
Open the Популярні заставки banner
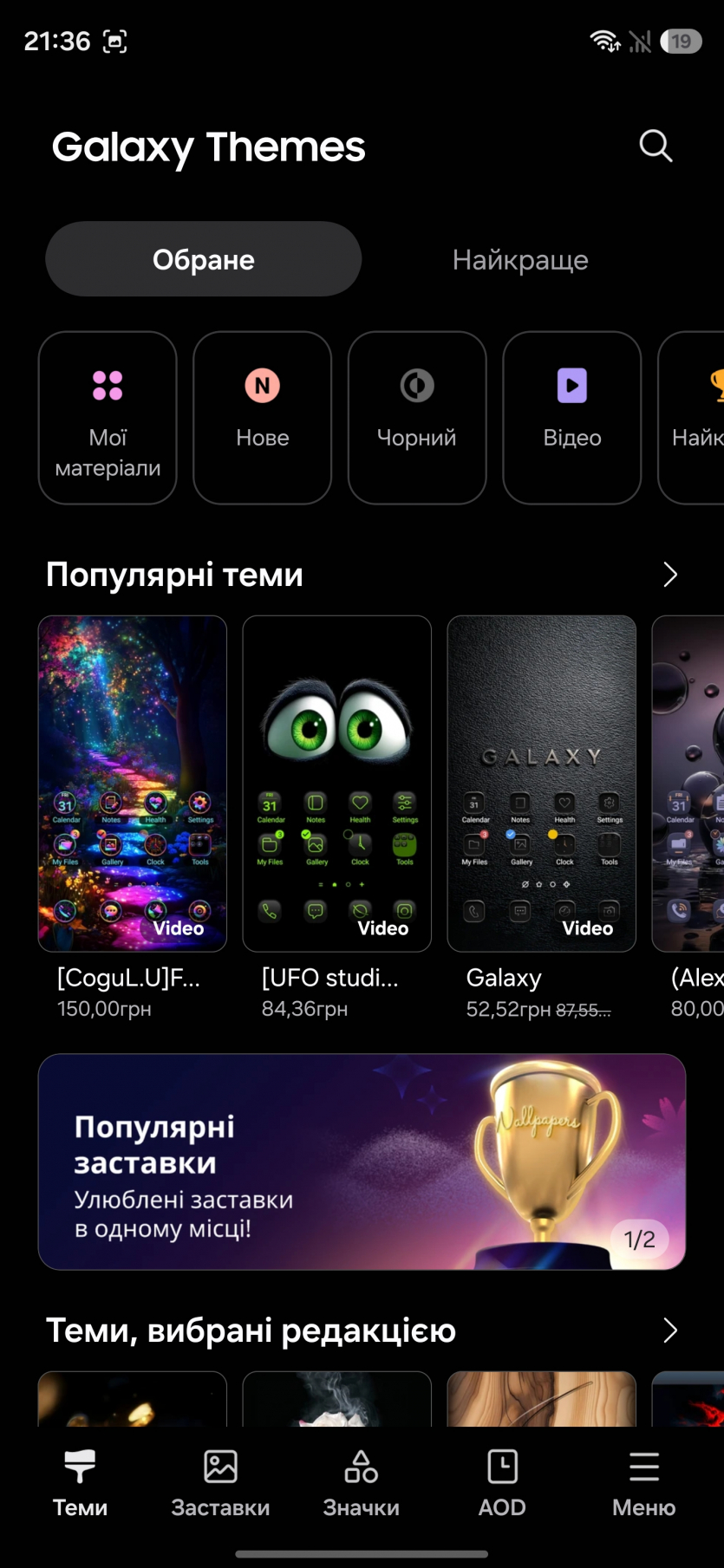tap(362, 1161)
